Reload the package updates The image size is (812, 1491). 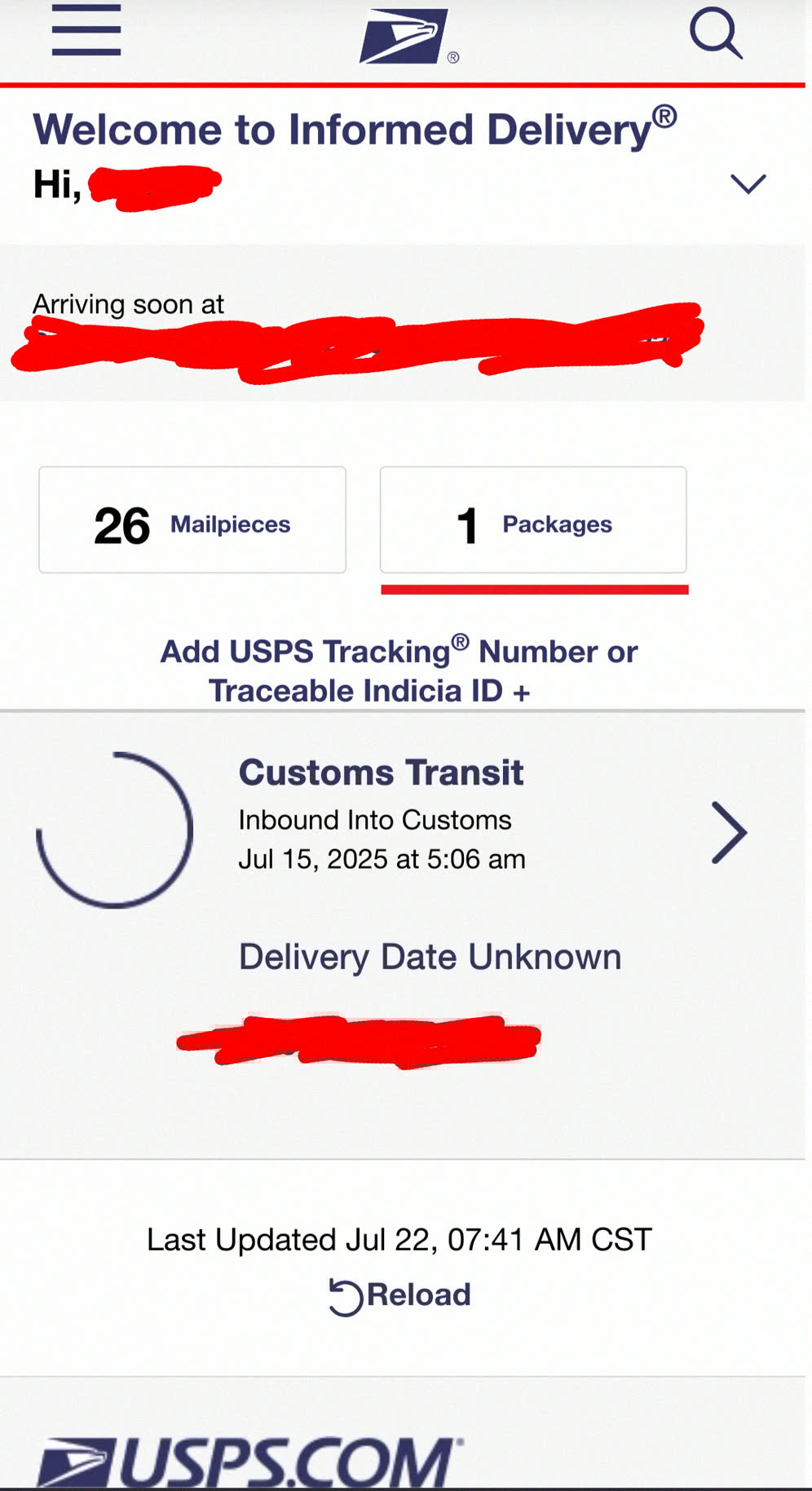(x=399, y=1295)
